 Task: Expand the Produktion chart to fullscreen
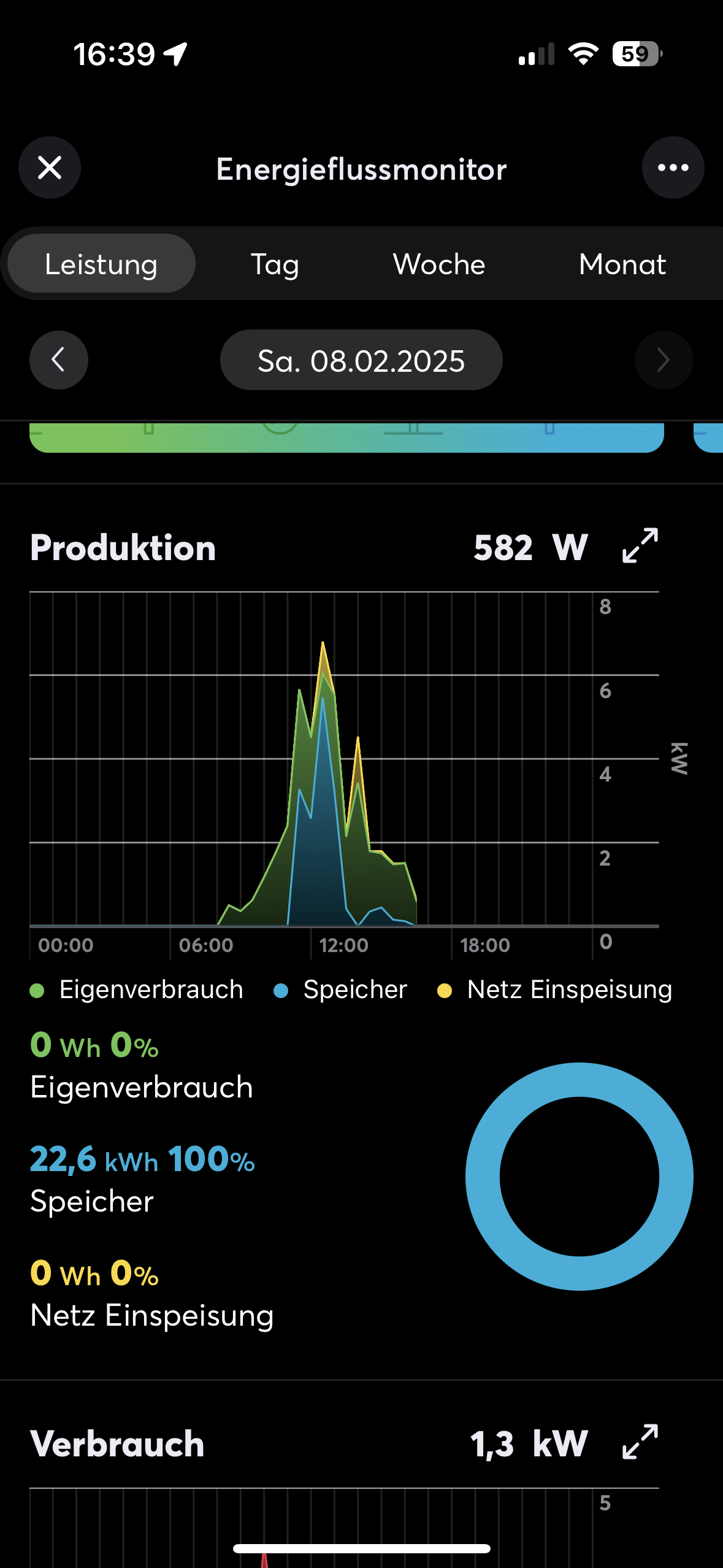coord(640,545)
